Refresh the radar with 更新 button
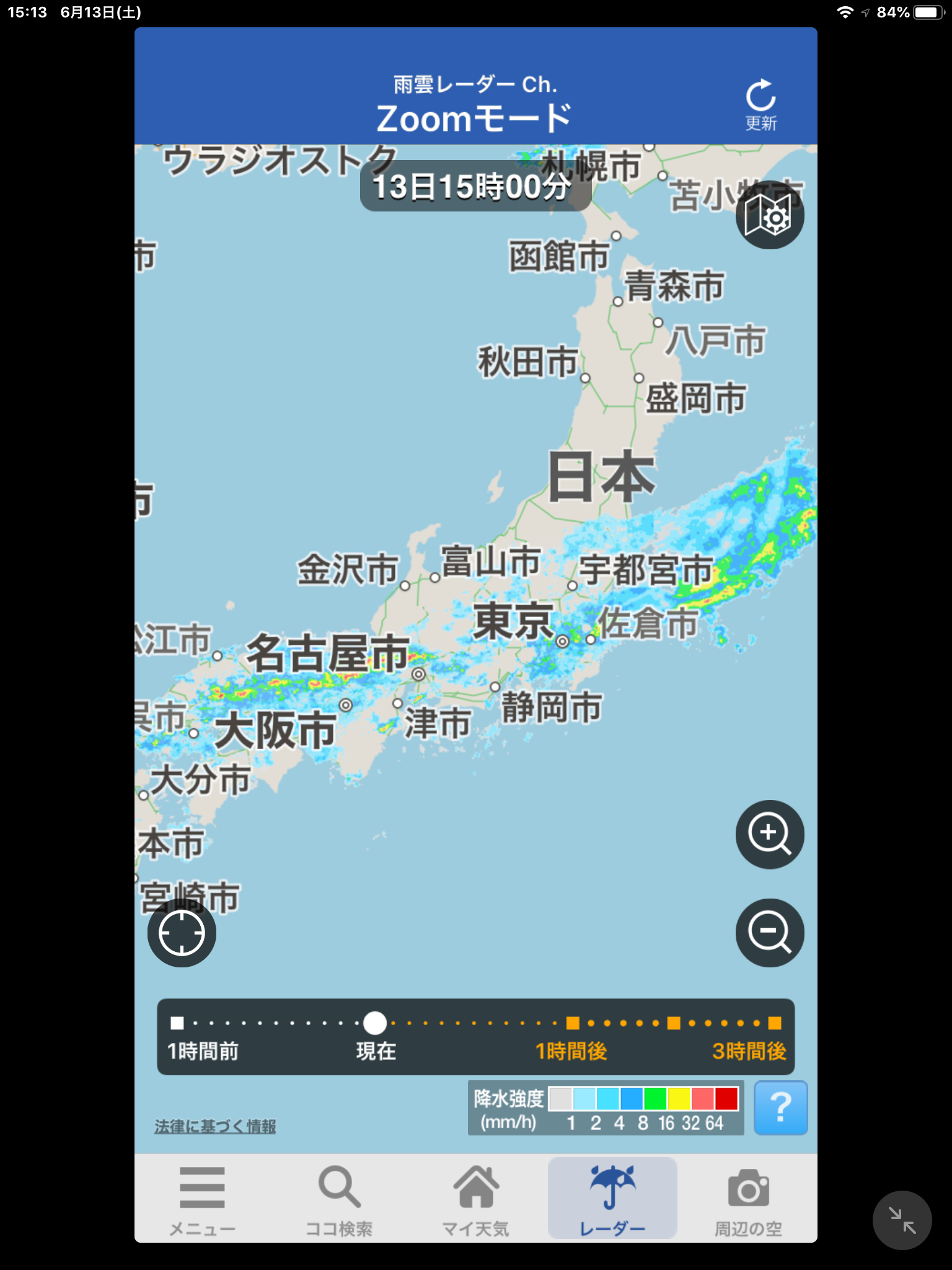The height and width of the screenshot is (1270, 952). [760, 104]
